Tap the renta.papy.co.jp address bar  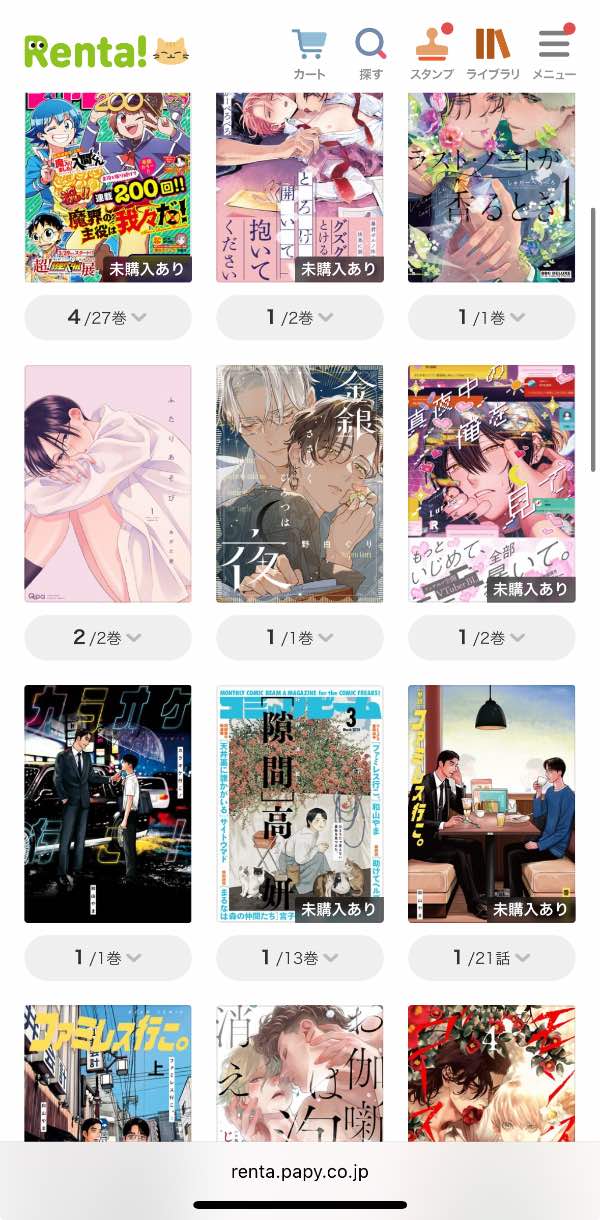(x=300, y=1172)
